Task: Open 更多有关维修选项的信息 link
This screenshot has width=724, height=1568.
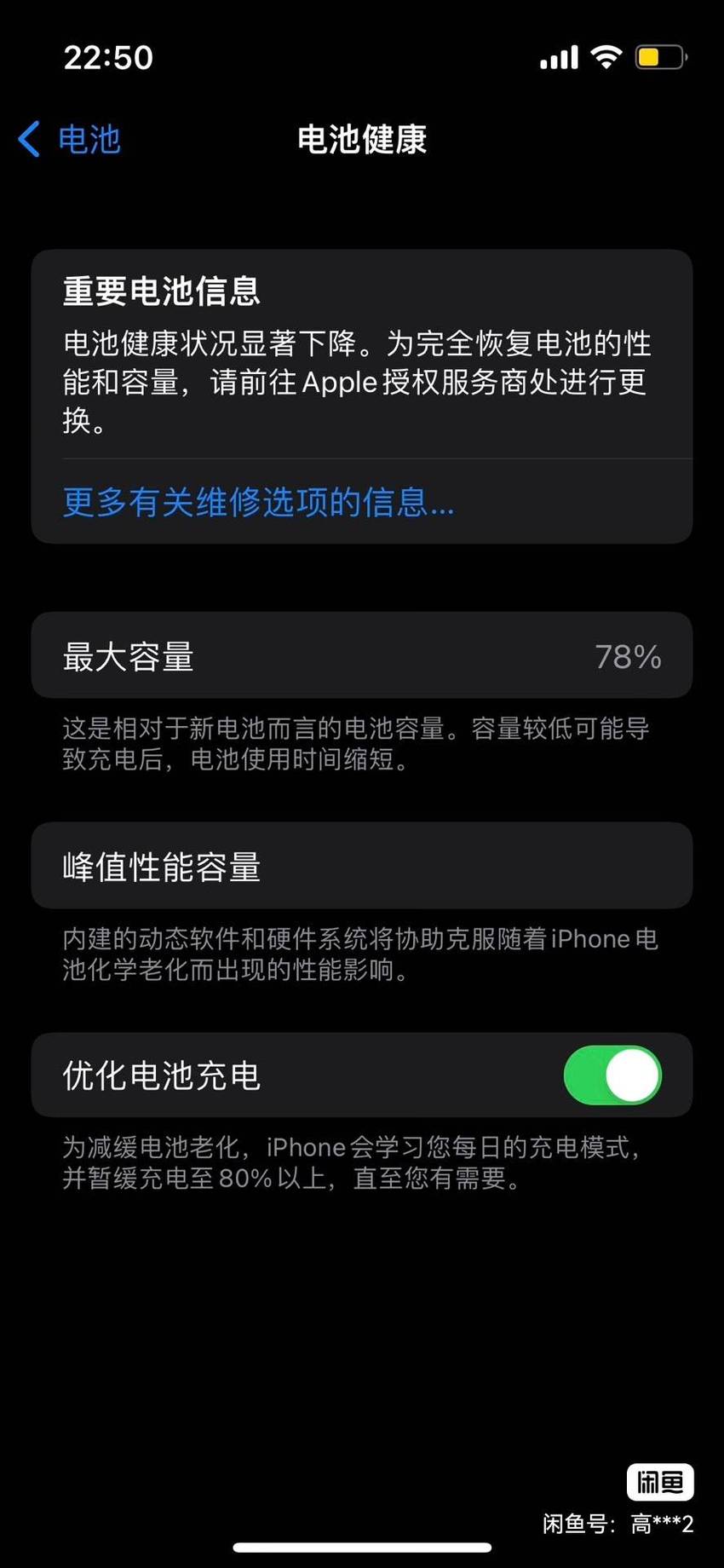Action: coord(258,502)
